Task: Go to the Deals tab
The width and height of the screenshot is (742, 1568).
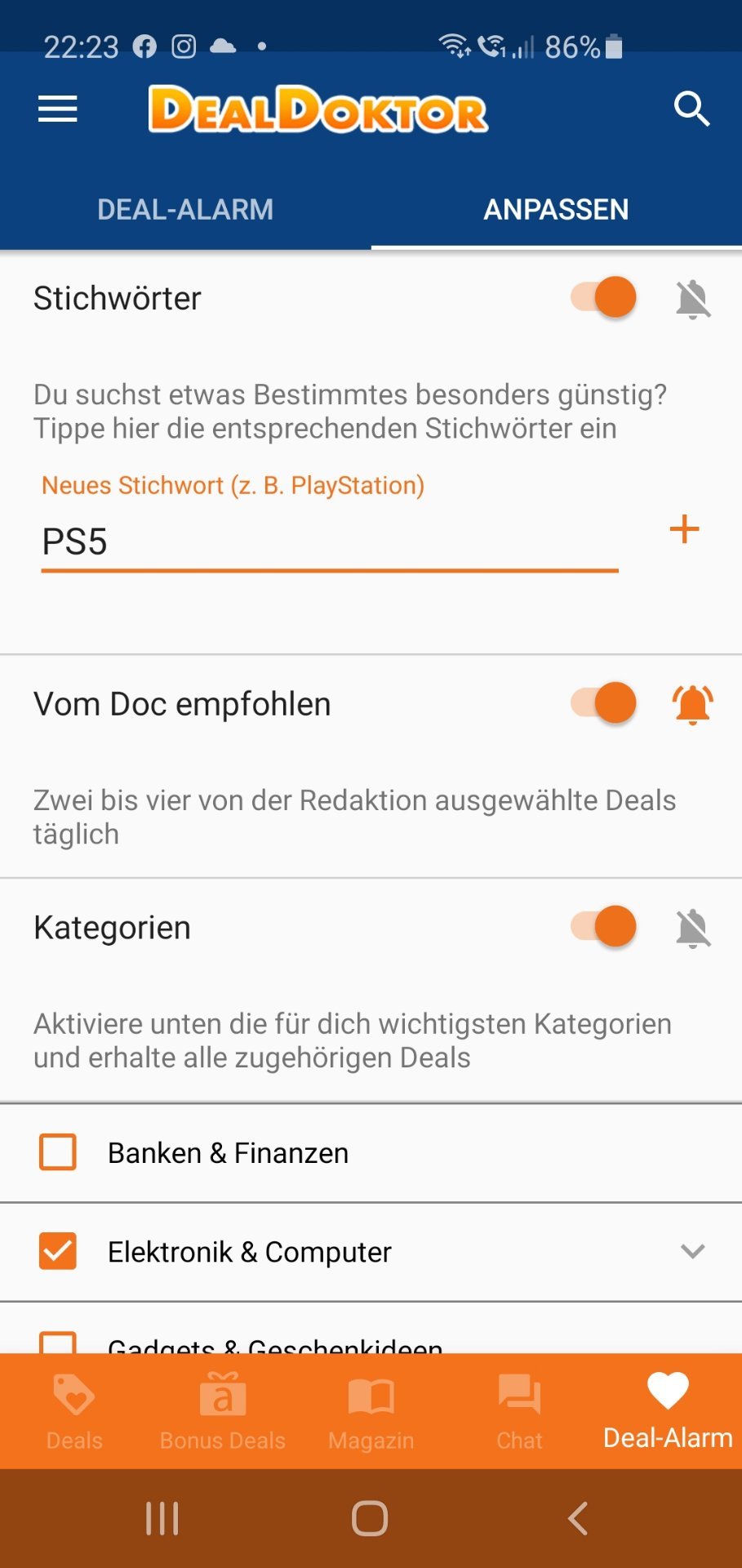Action: coord(74,1411)
